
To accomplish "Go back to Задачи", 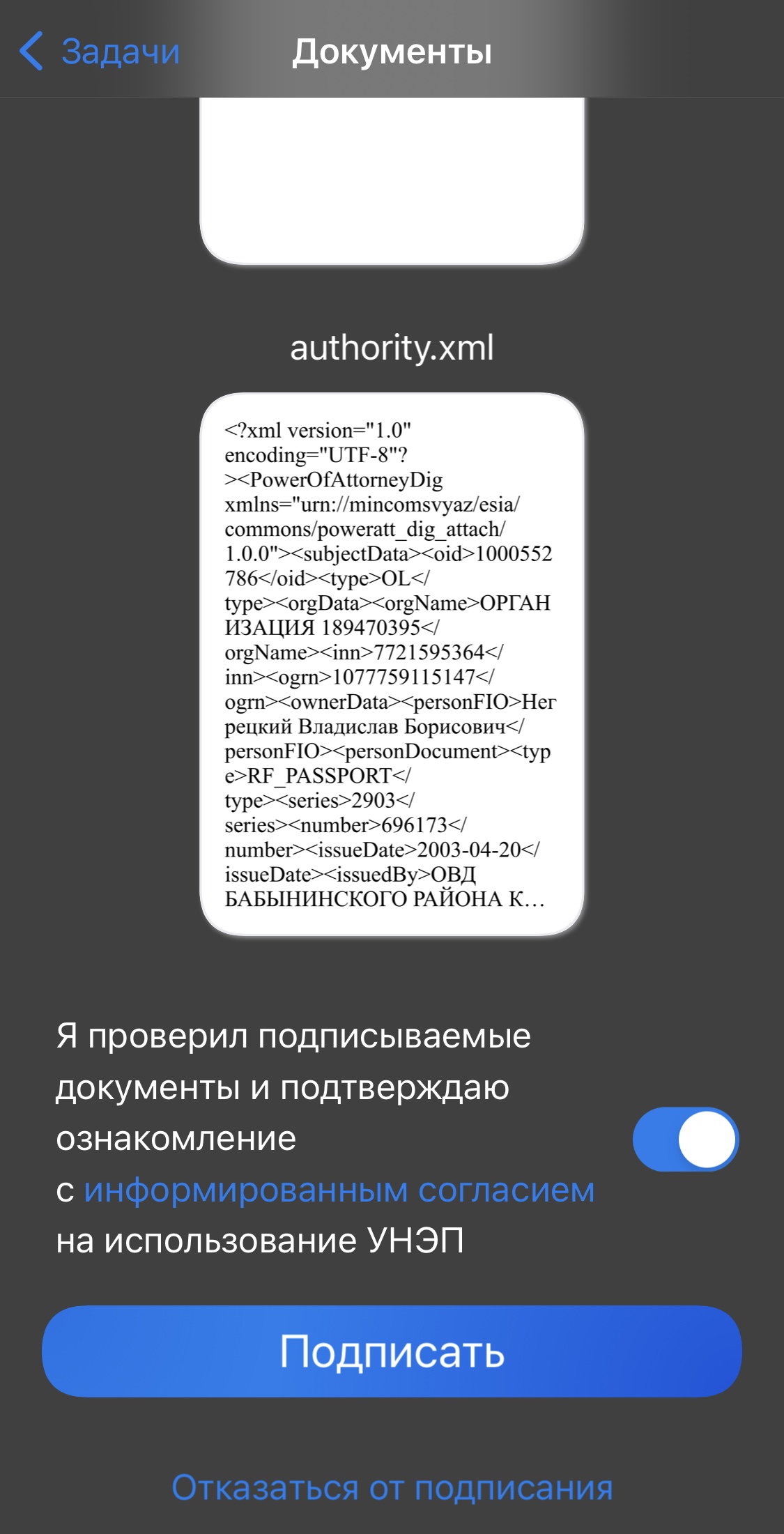I will pos(99,52).
